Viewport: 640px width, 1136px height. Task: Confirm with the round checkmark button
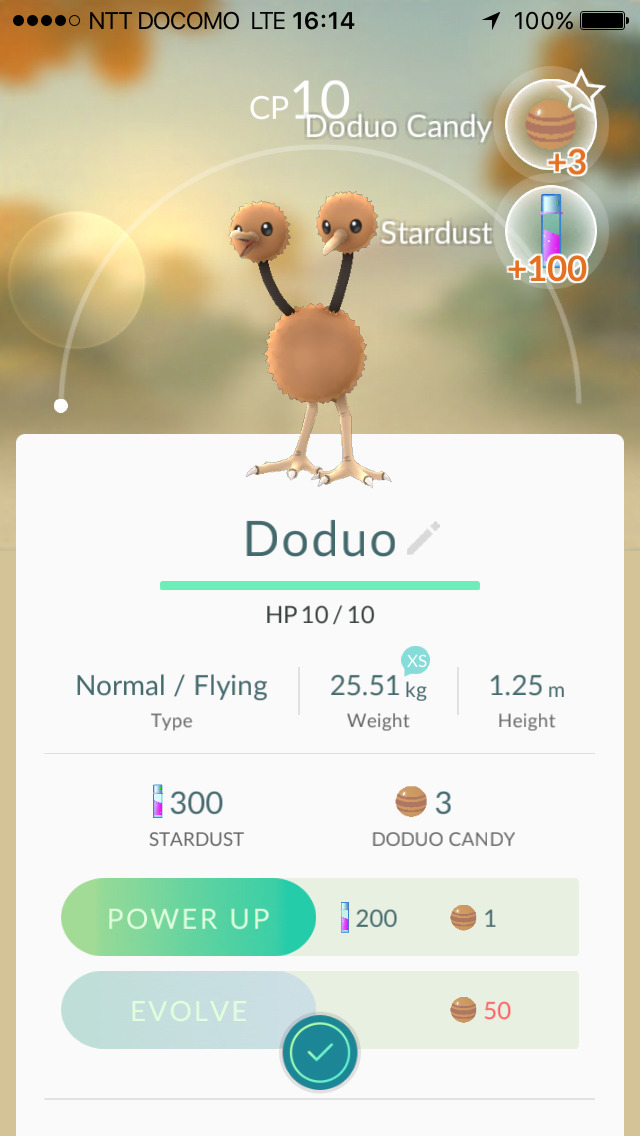click(x=320, y=1053)
